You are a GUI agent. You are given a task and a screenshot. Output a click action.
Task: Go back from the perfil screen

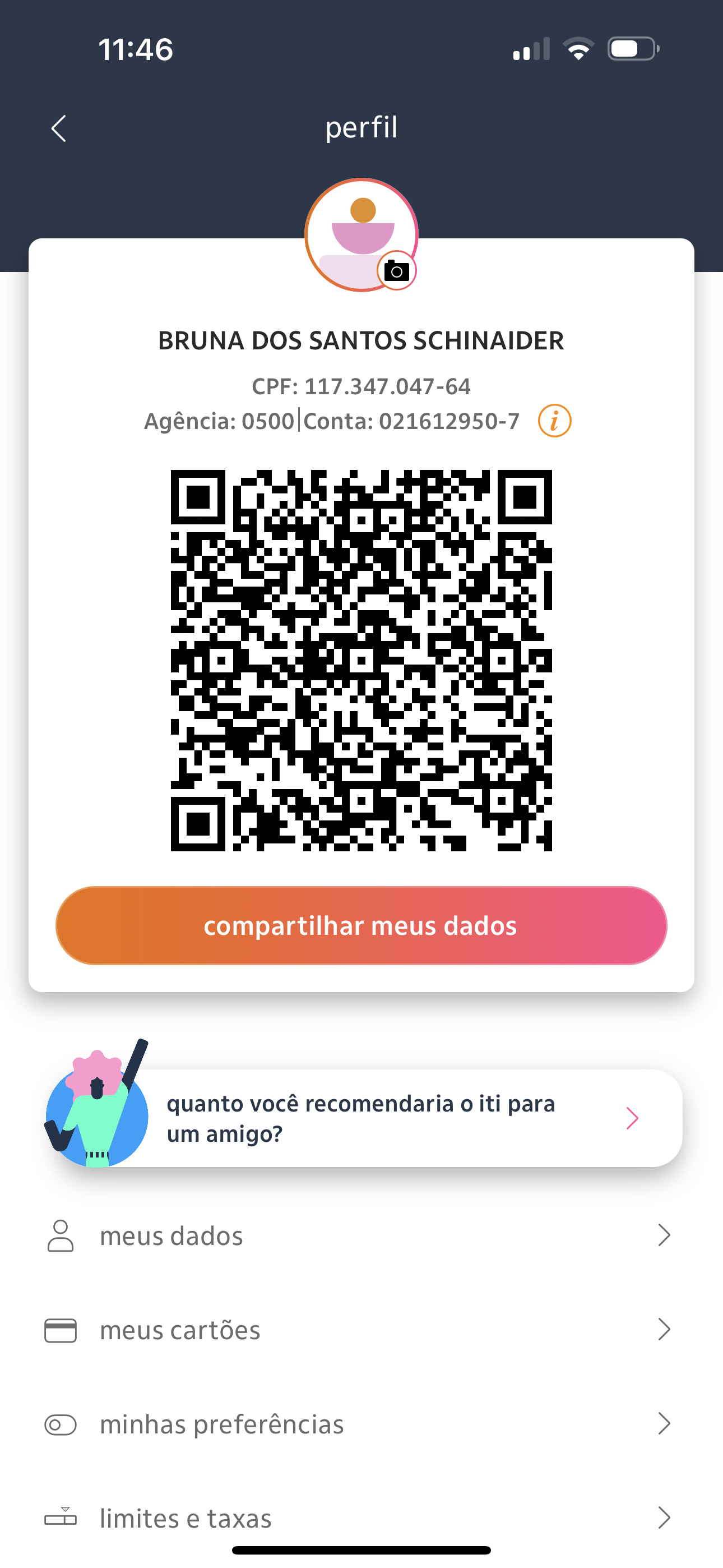point(59,128)
